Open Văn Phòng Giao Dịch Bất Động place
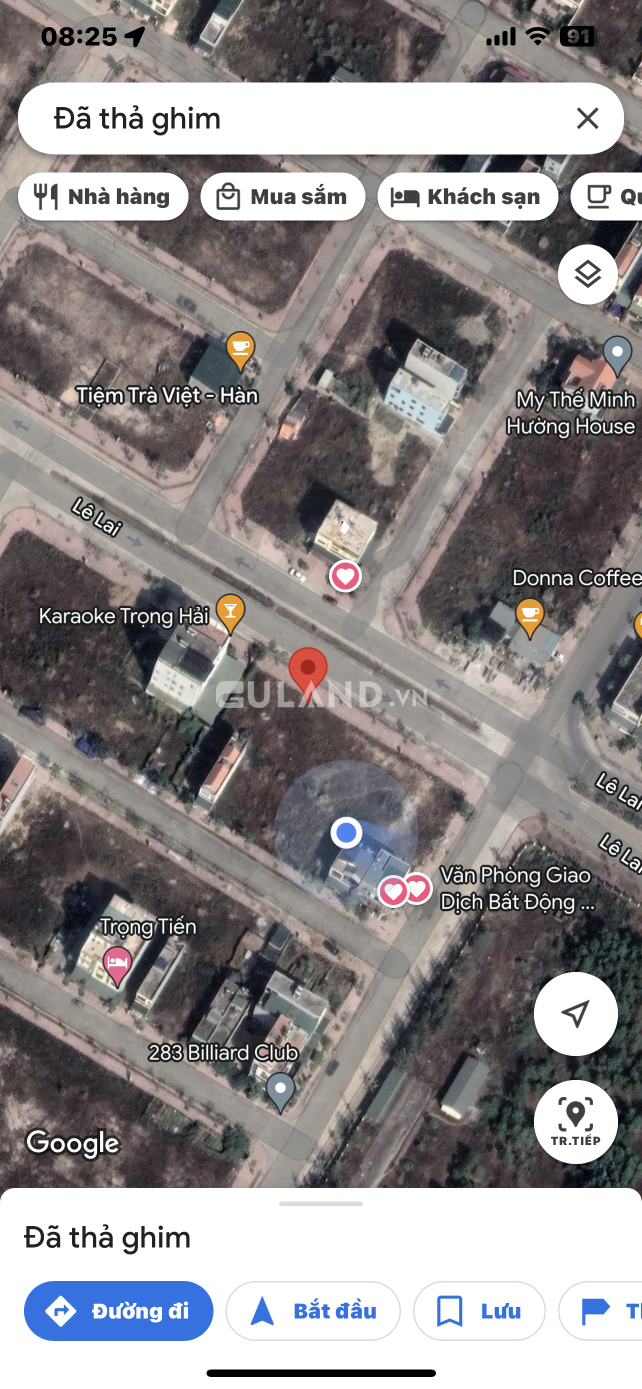This screenshot has height=1389, width=642. [416, 888]
